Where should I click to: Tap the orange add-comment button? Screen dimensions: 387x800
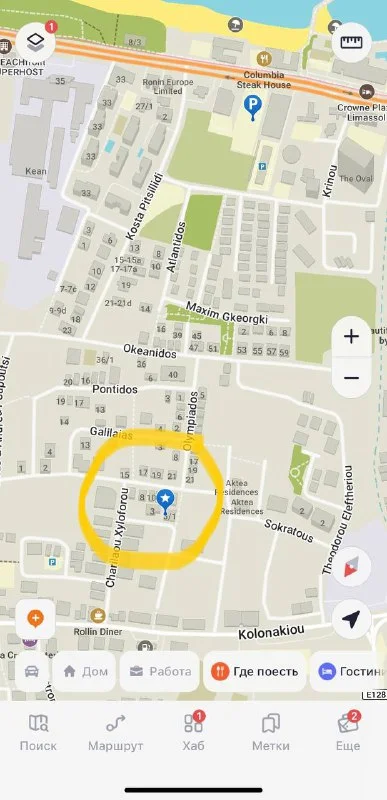coord(35,619)
